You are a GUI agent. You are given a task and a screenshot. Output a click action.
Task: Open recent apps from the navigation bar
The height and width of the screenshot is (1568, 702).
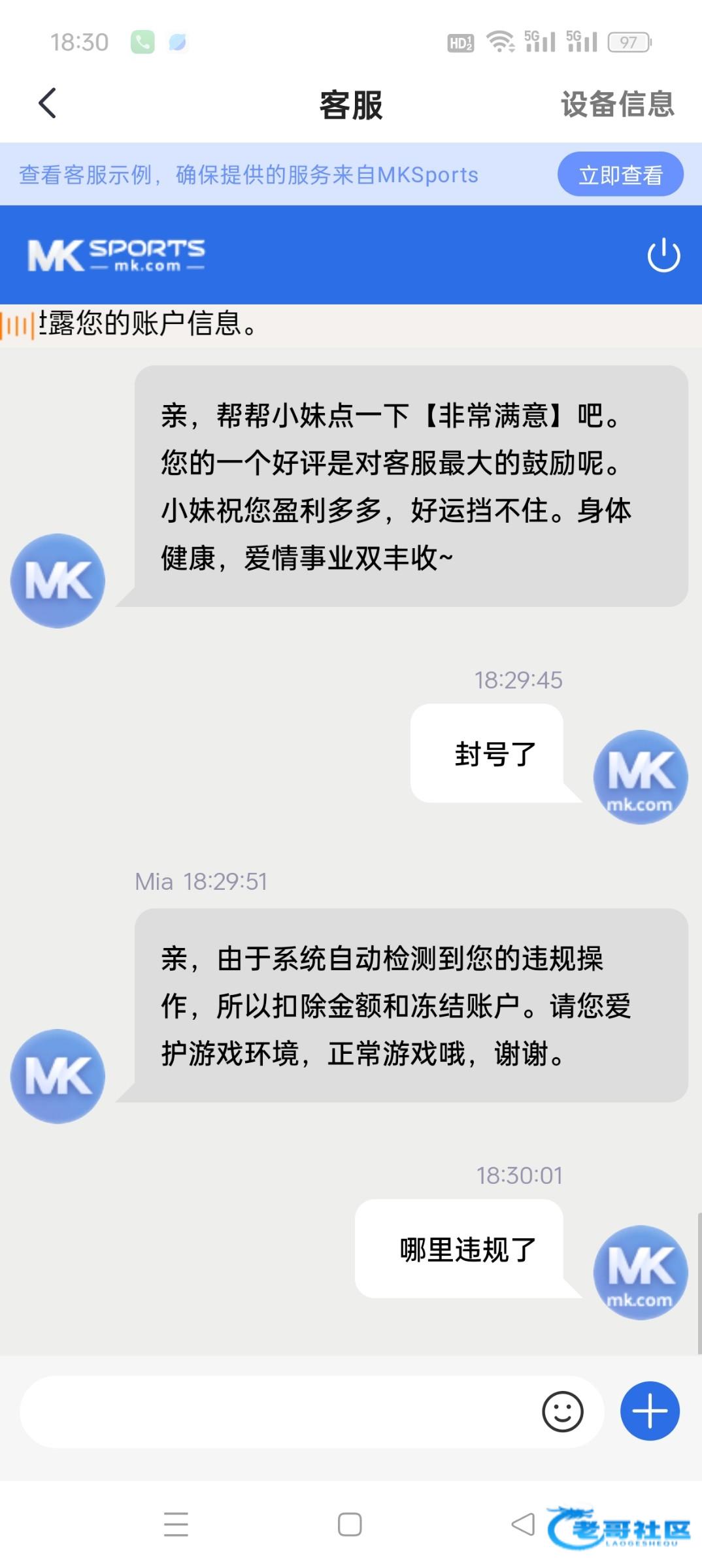click(x=176, y=1524)
